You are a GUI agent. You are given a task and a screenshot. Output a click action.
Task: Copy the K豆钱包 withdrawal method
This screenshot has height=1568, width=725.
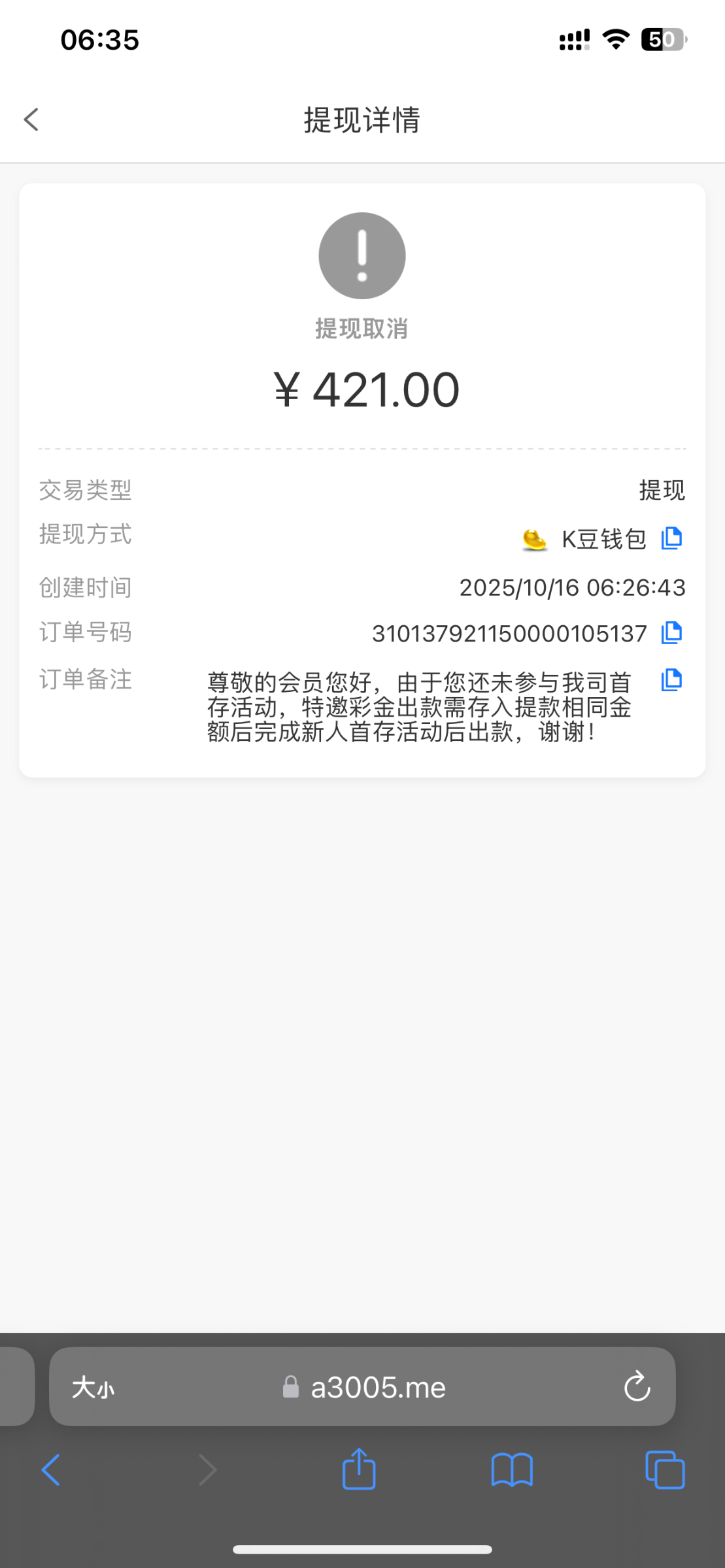coord(671,538)
